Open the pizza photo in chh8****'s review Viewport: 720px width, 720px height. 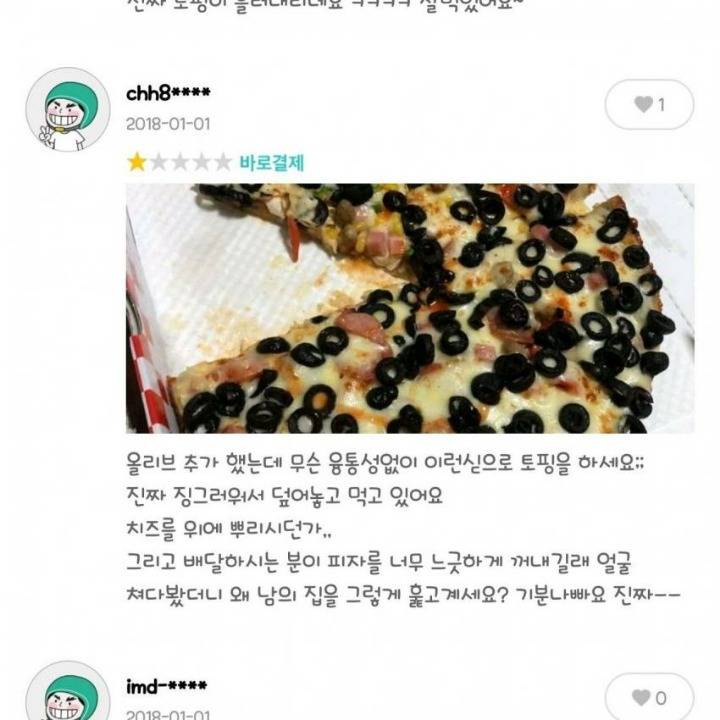pyautogui.click(x=410, y=308)
